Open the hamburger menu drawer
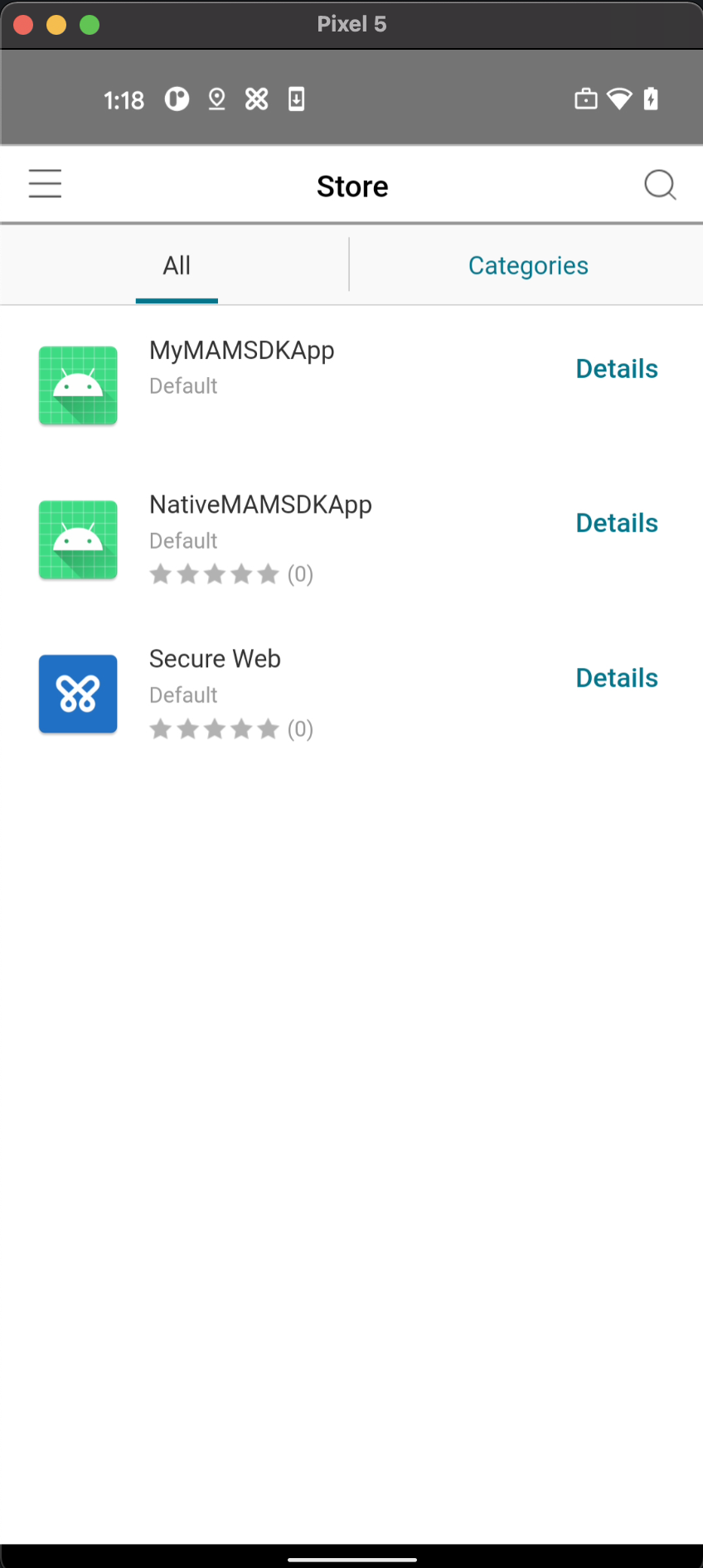This screenshot has height=1568, width=703. tap(45, 184)
